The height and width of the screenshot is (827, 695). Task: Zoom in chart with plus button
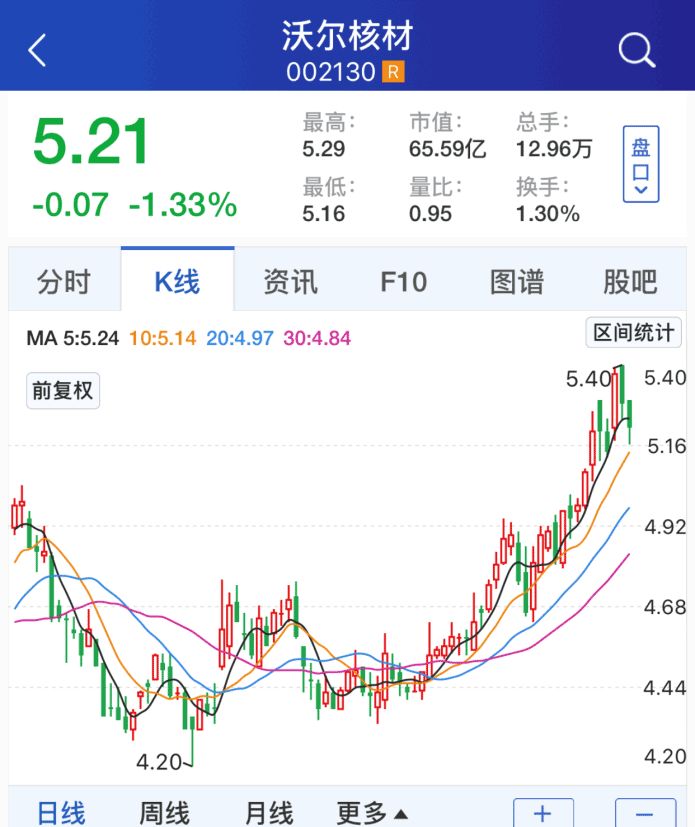click(x=543, y=813)
